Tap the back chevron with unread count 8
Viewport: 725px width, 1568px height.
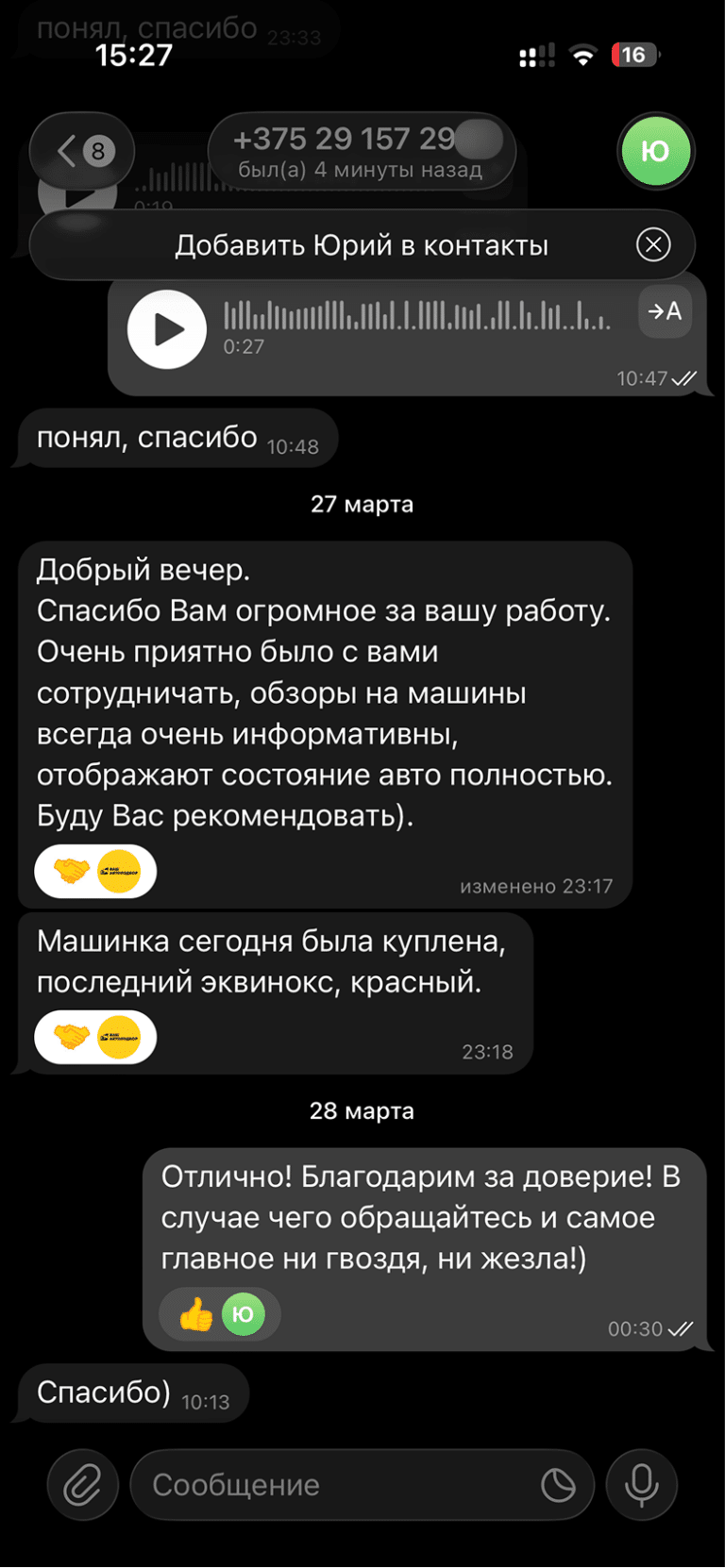pos(82,150)
